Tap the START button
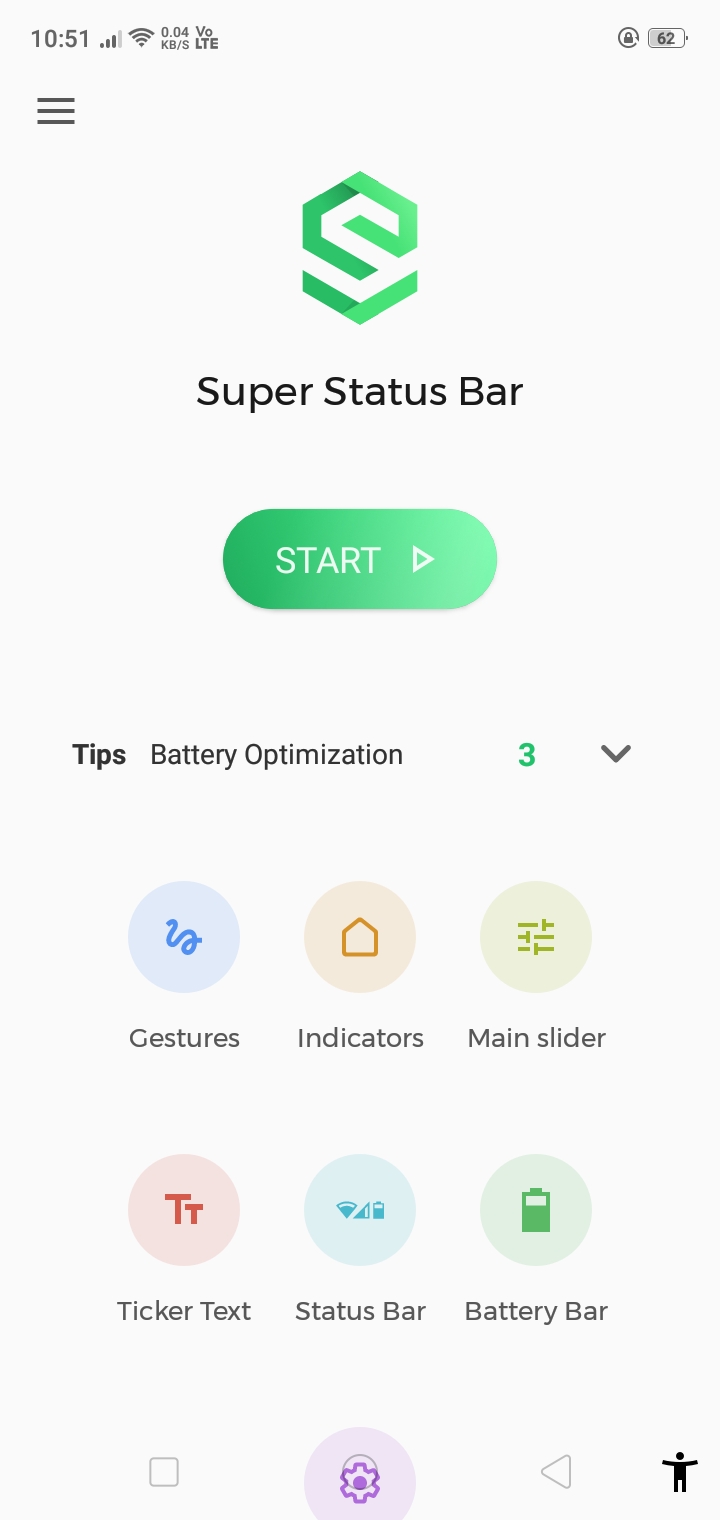The height and width of the screenshot is (1520, 720). click(x=360, y=559)
